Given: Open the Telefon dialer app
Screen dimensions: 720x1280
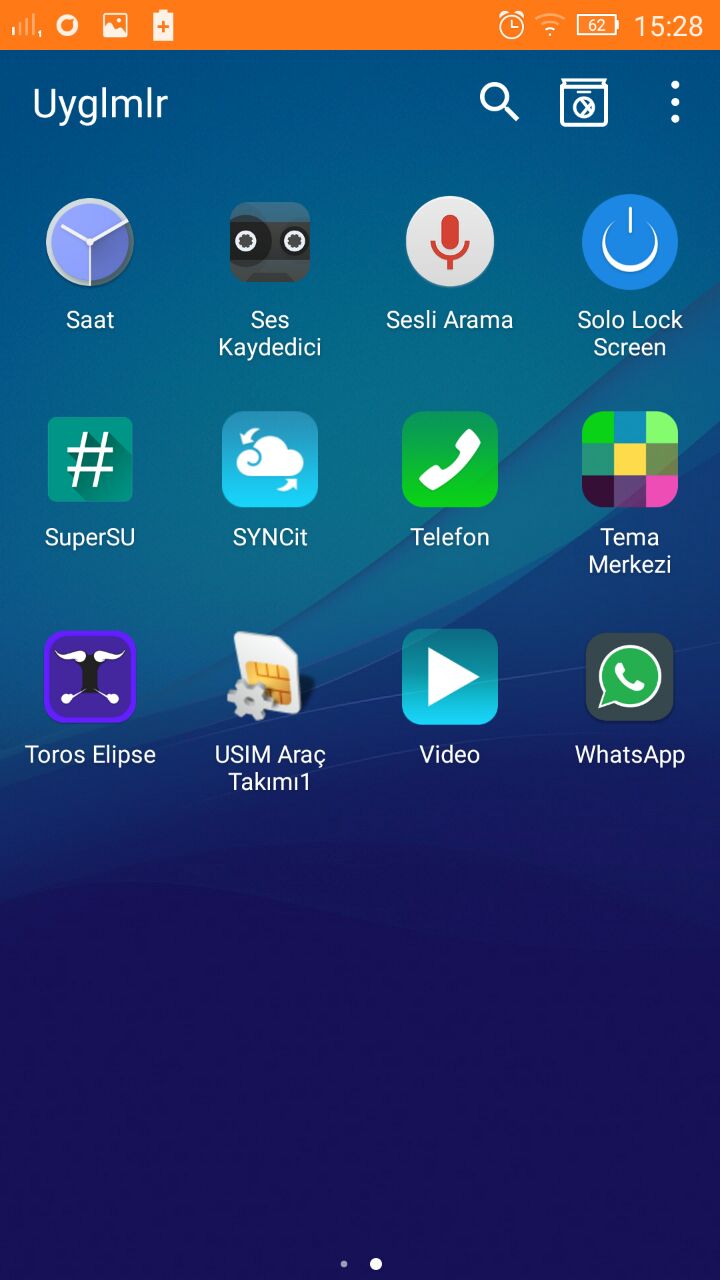Looking at the screenshot, I should click(450, 460).
